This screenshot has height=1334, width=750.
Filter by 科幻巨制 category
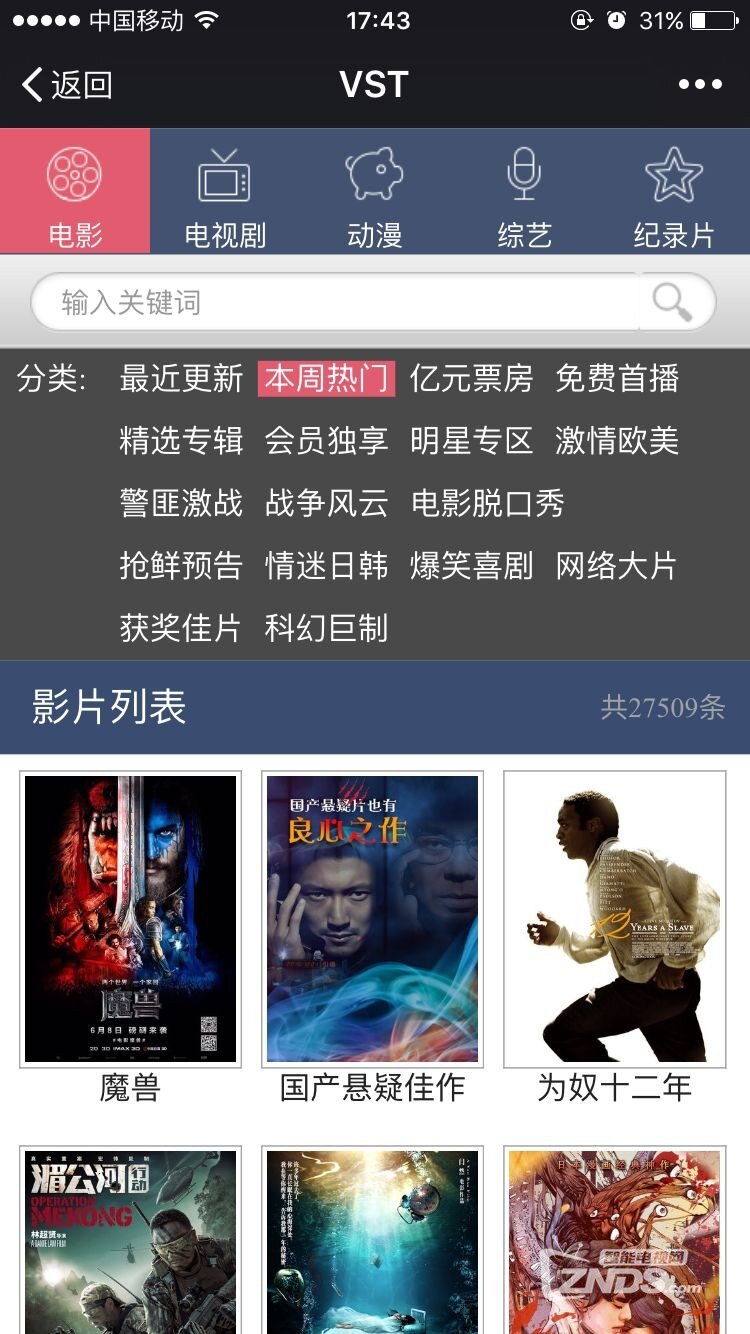pos(326,628)
